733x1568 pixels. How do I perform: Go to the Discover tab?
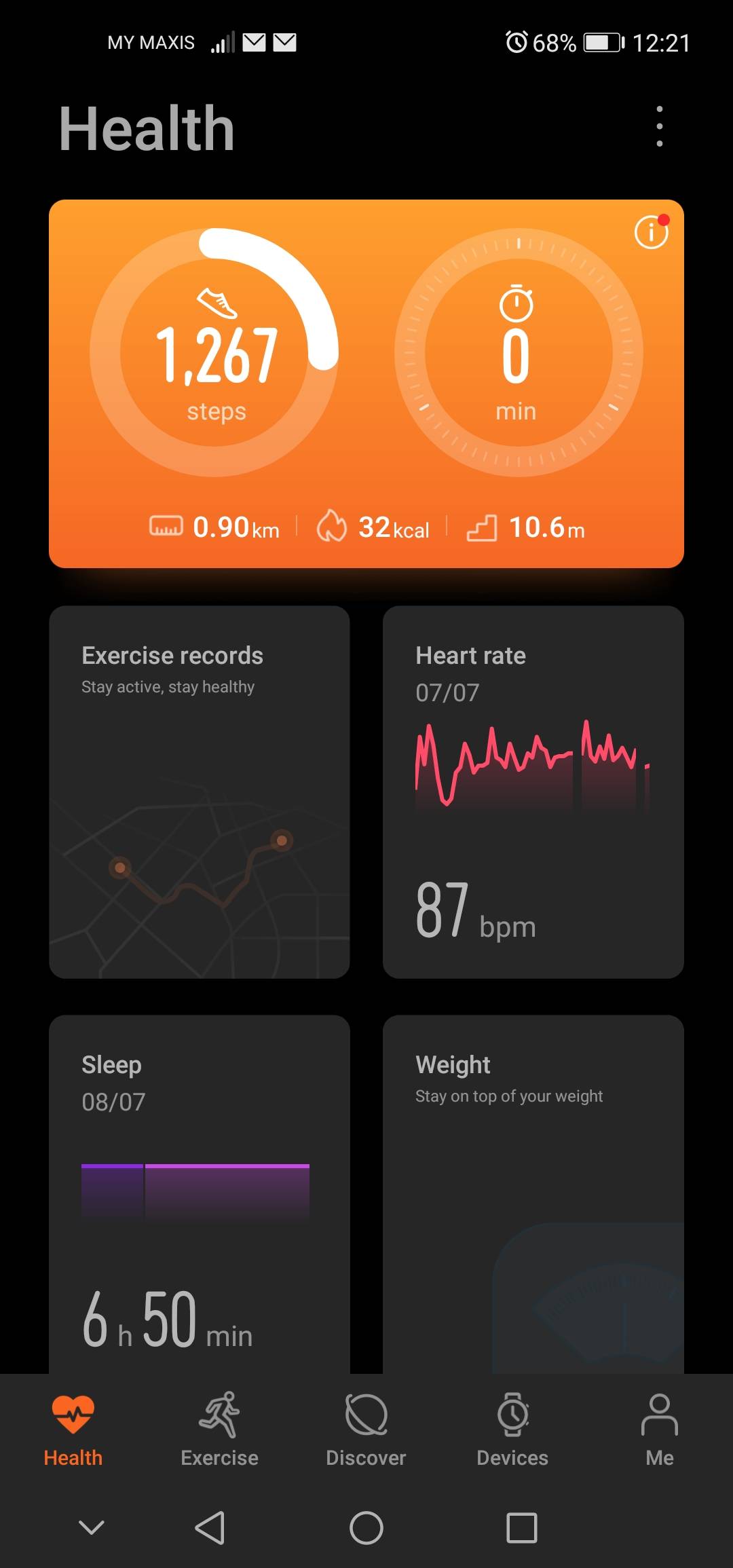tap(366, 1430)
